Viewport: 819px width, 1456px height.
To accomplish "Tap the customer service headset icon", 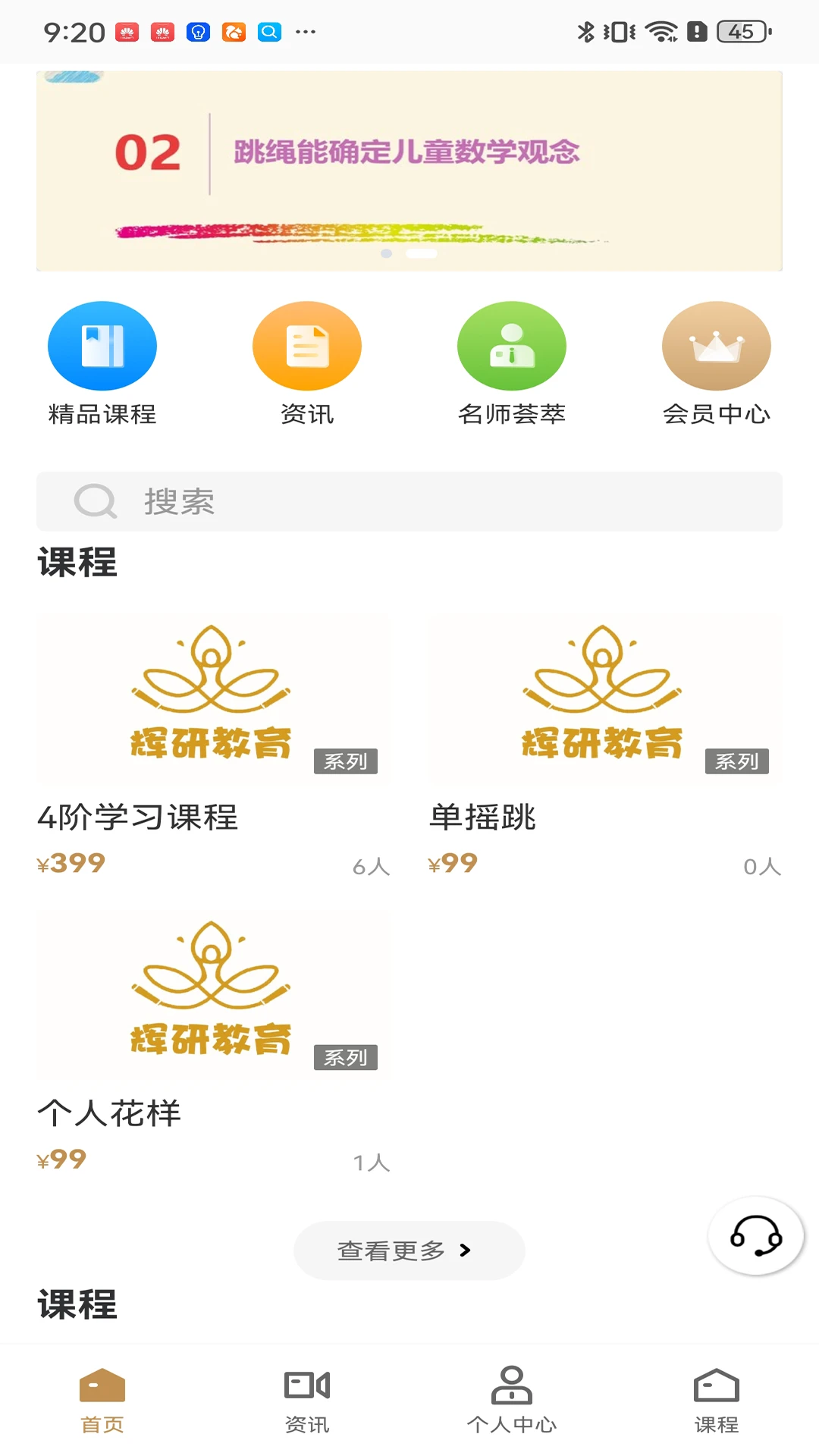I will click(755, 1235).
